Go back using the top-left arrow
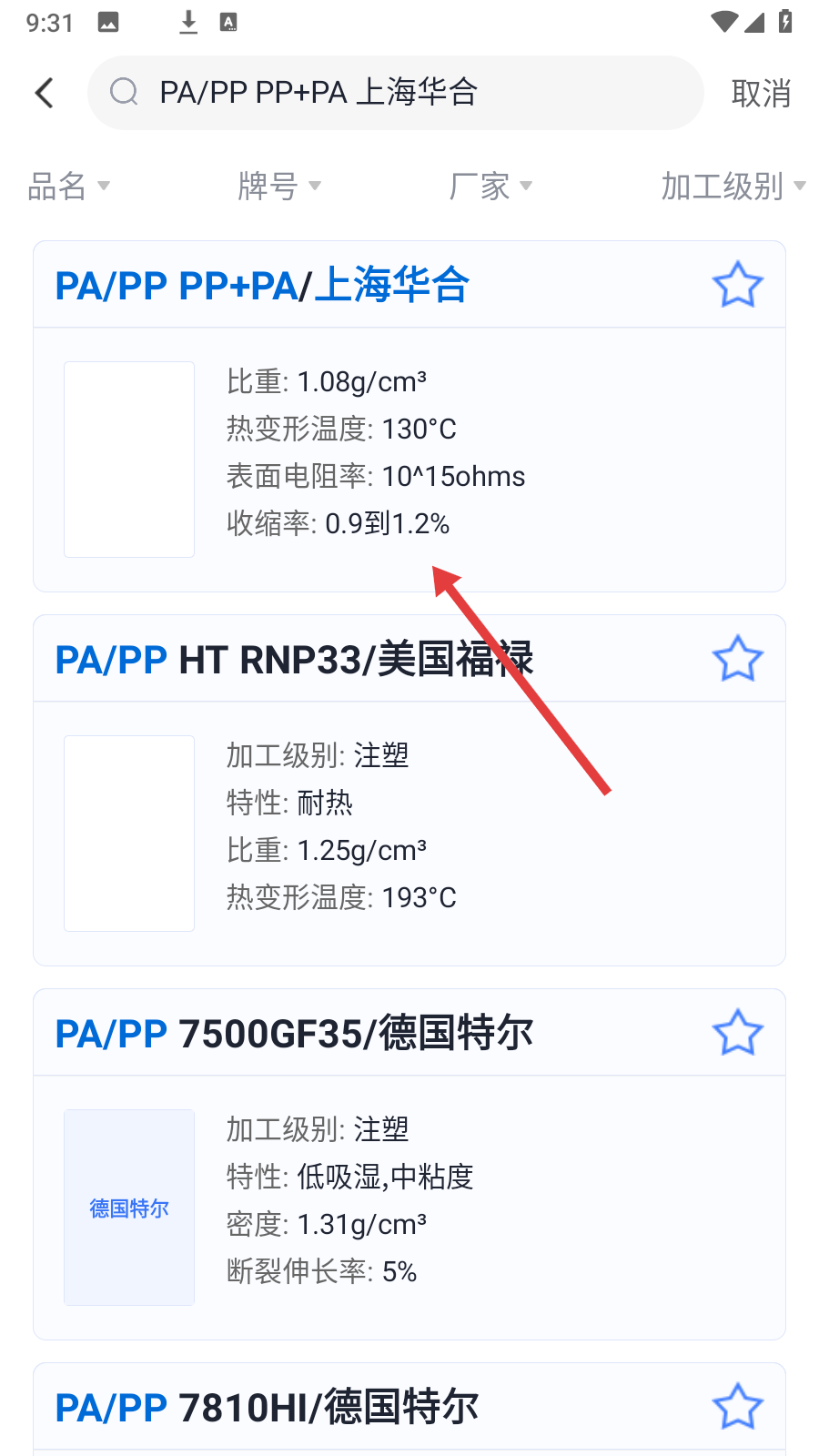The width and height of the screenshot is (819, 1456). (45, 93)
